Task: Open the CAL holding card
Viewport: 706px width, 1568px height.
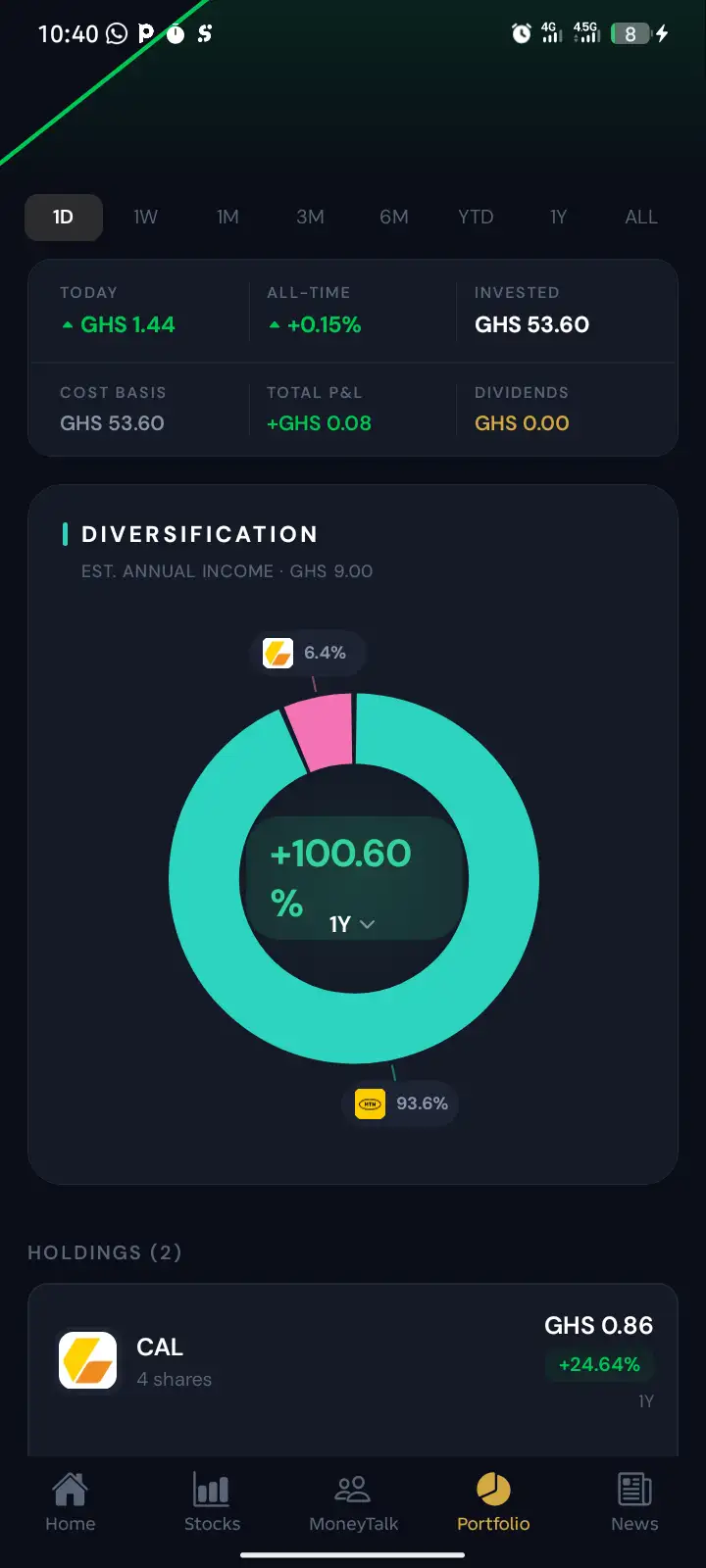Action: click(353, 1369)
